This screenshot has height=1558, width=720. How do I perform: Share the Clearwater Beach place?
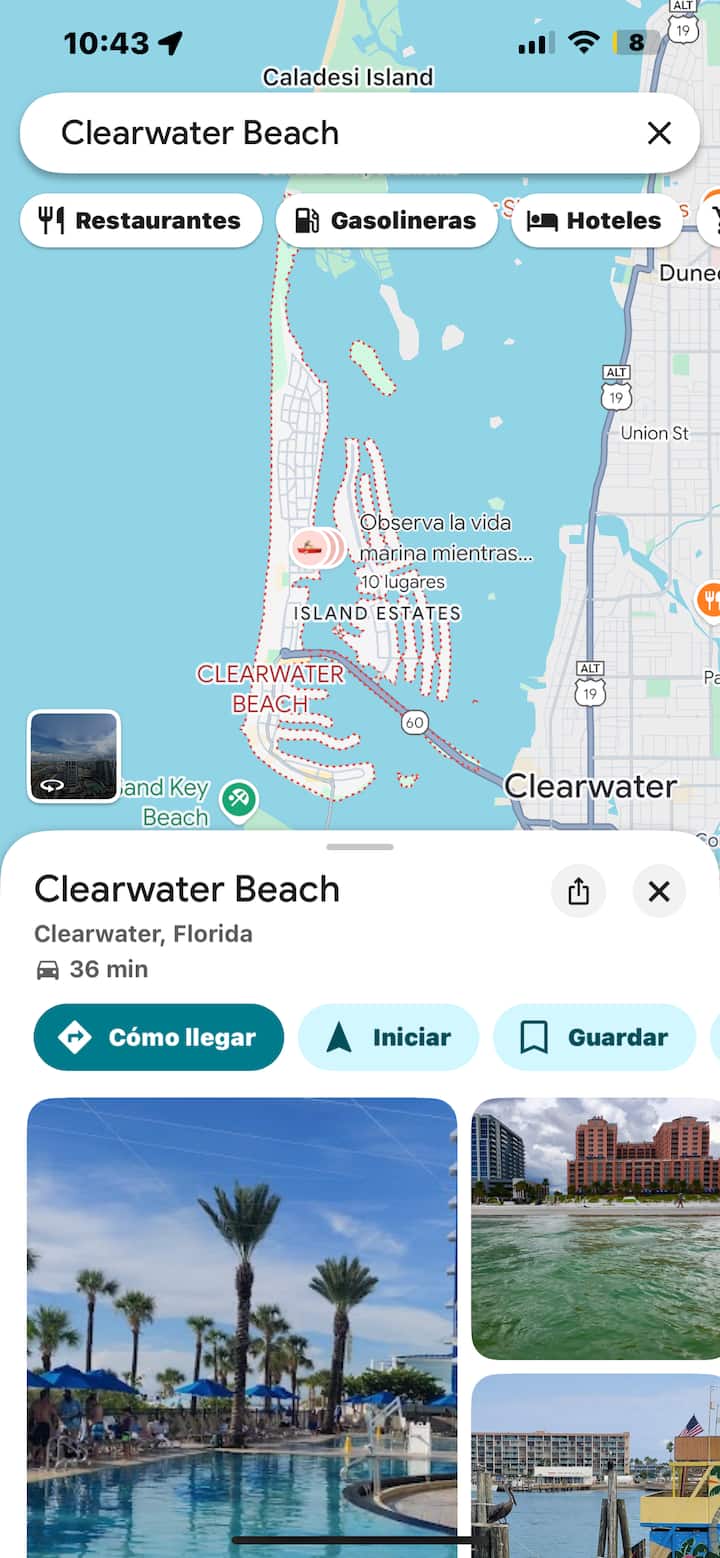tap(579, 891)
